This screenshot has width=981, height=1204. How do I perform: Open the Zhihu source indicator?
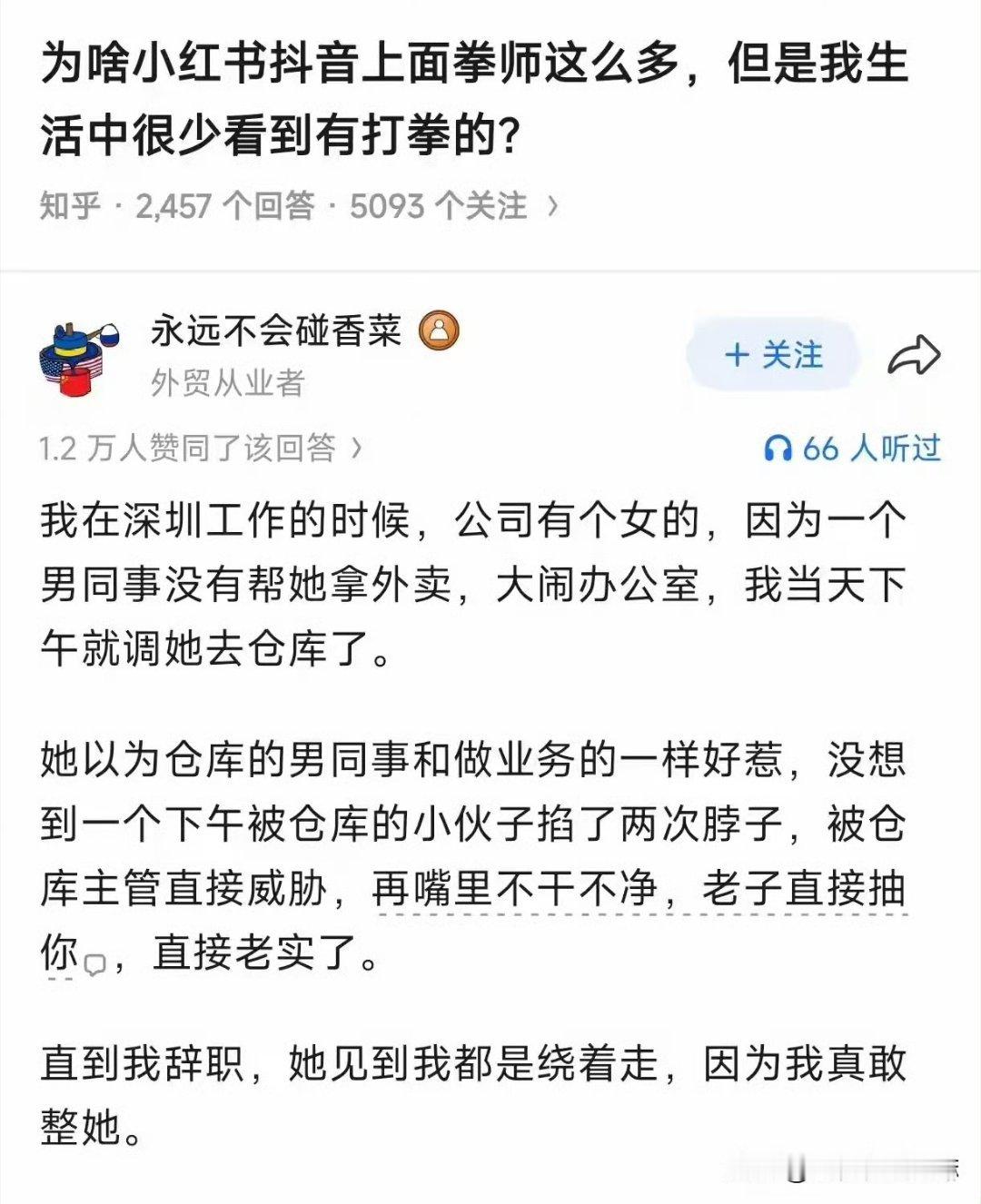coord(70,206)
